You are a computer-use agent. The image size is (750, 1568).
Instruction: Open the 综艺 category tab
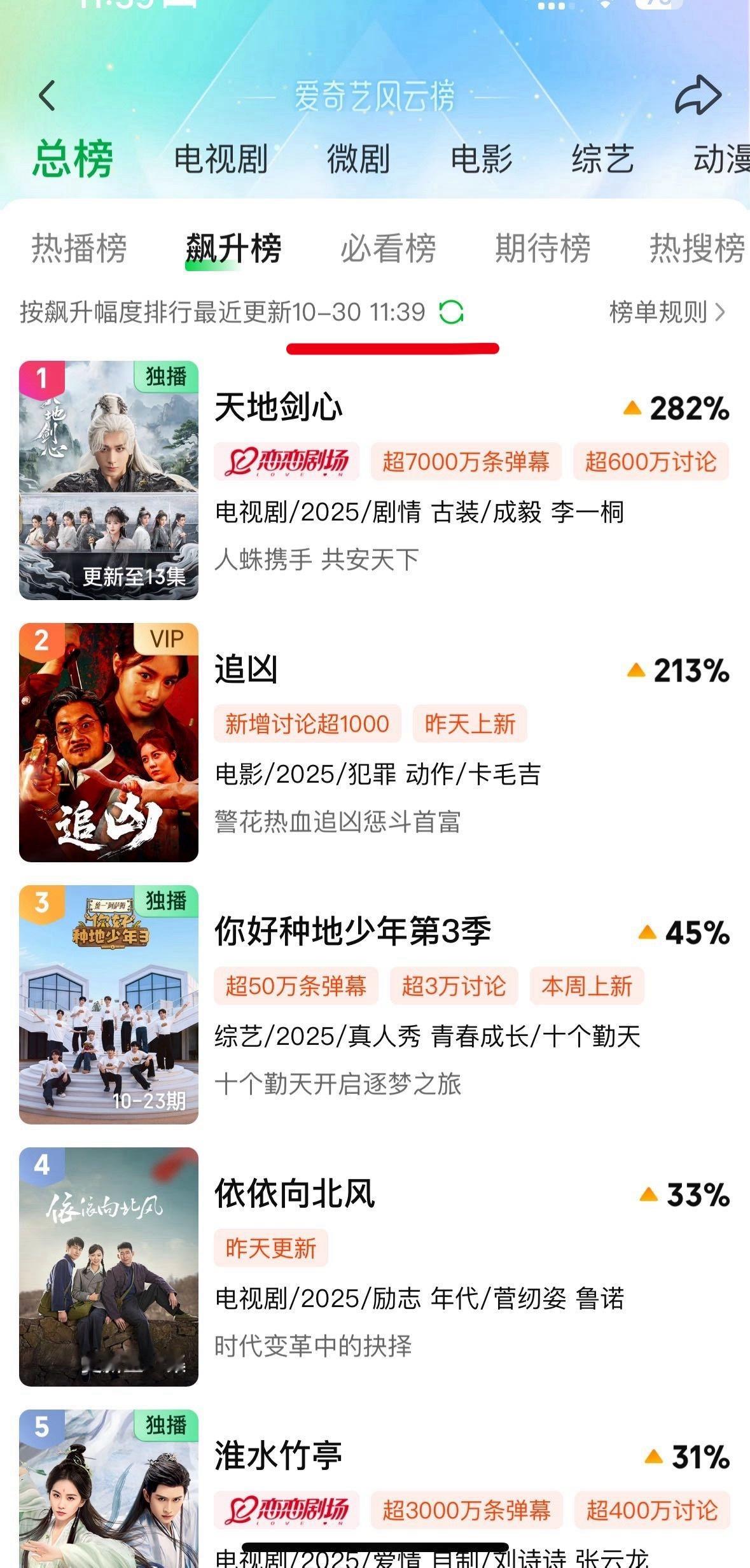[602, 158]
